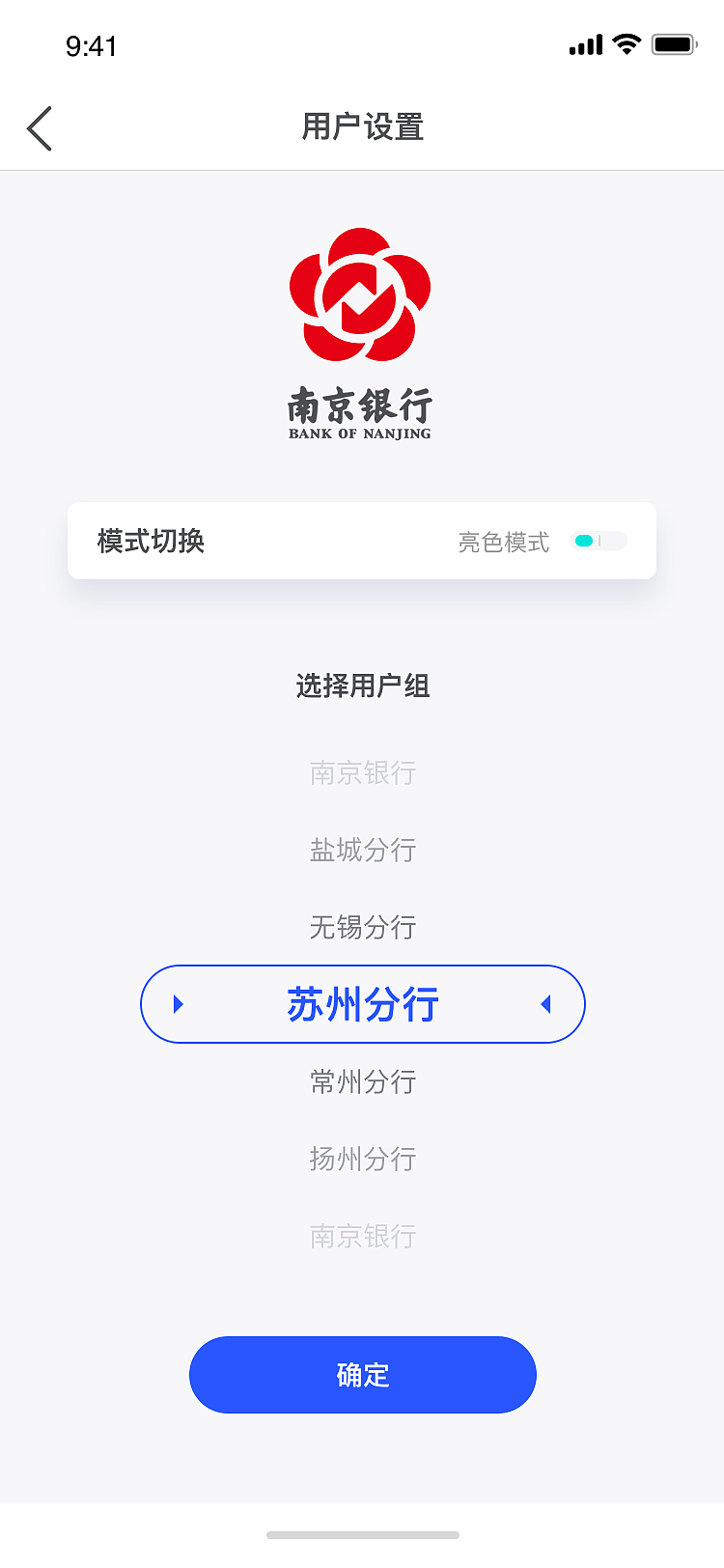
Task: Expand previous option using the left picker arrow
Action: [178, 1004]
